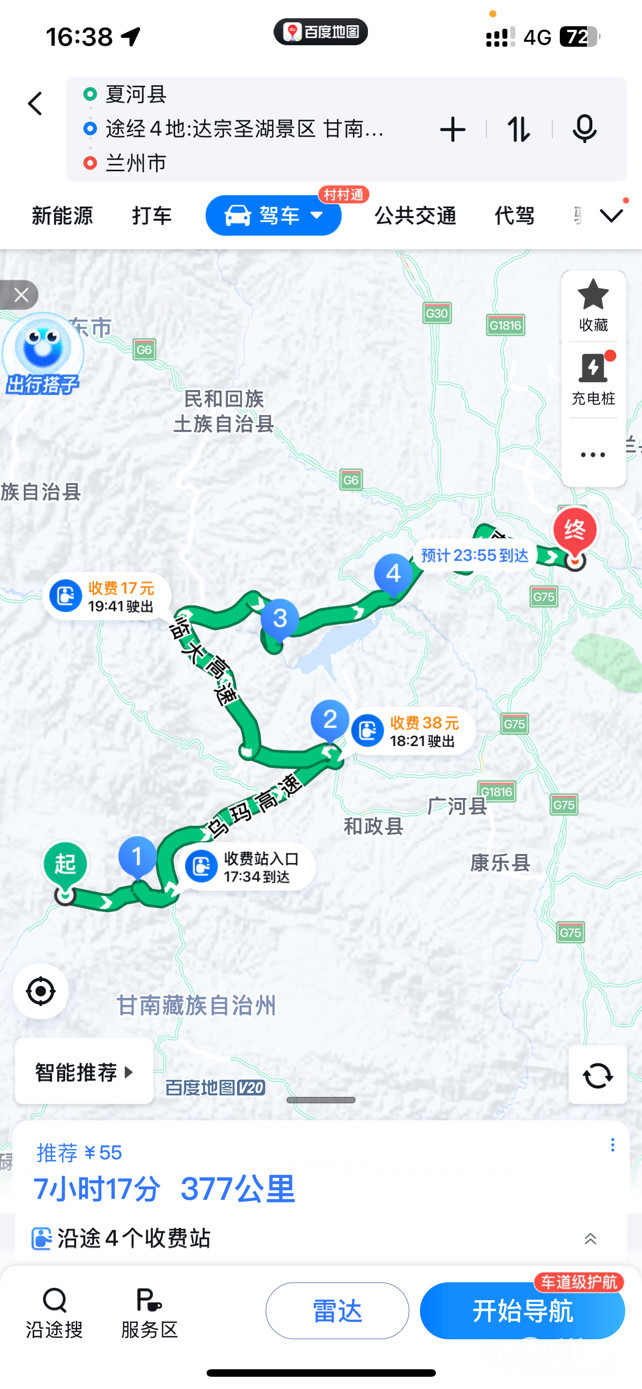Select the 公共交通 travel mode
This screenshot has height=1389, width=642.
[415, 216]
